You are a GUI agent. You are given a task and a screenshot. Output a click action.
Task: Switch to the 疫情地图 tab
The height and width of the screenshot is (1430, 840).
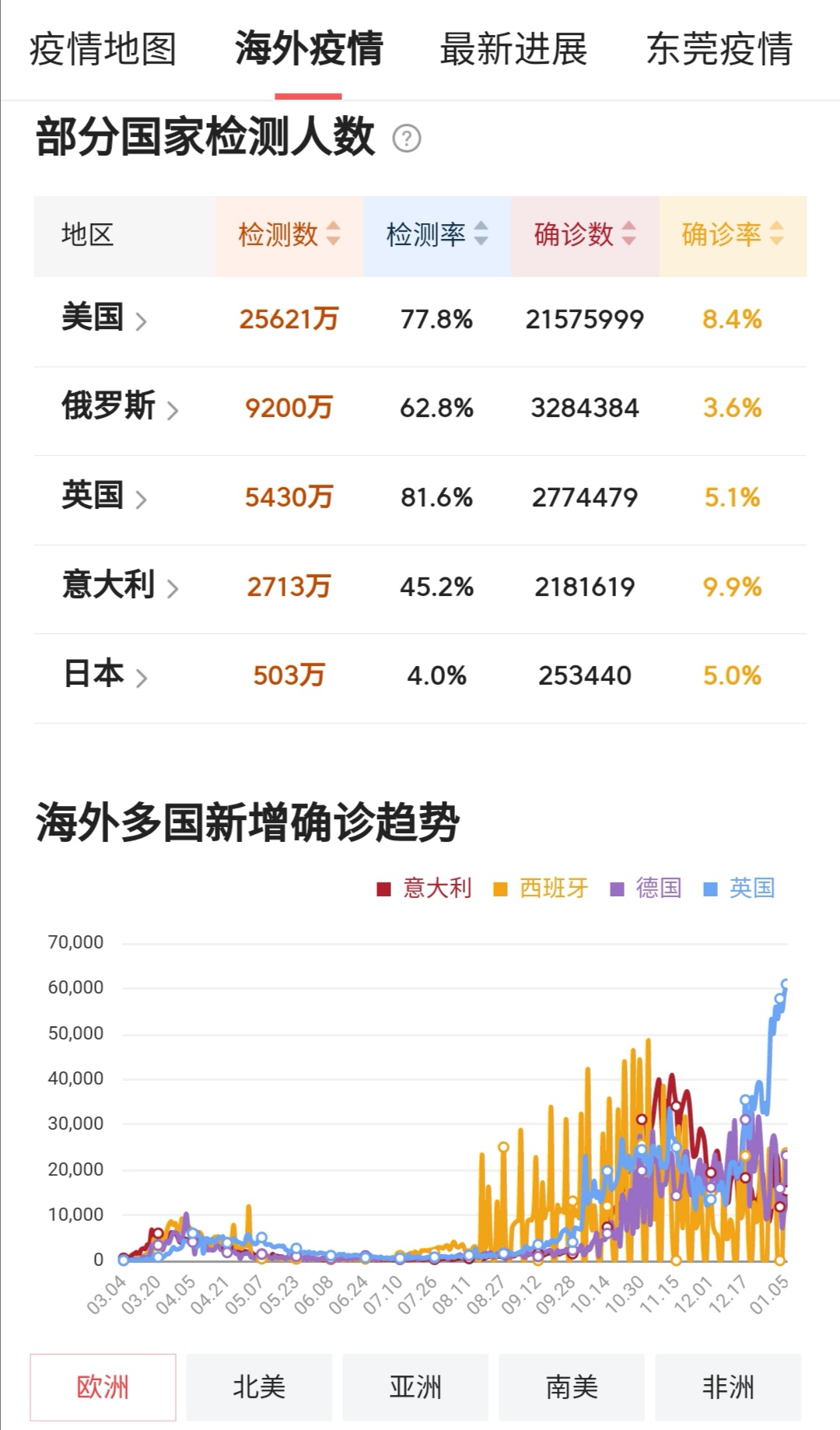(103, 49)
